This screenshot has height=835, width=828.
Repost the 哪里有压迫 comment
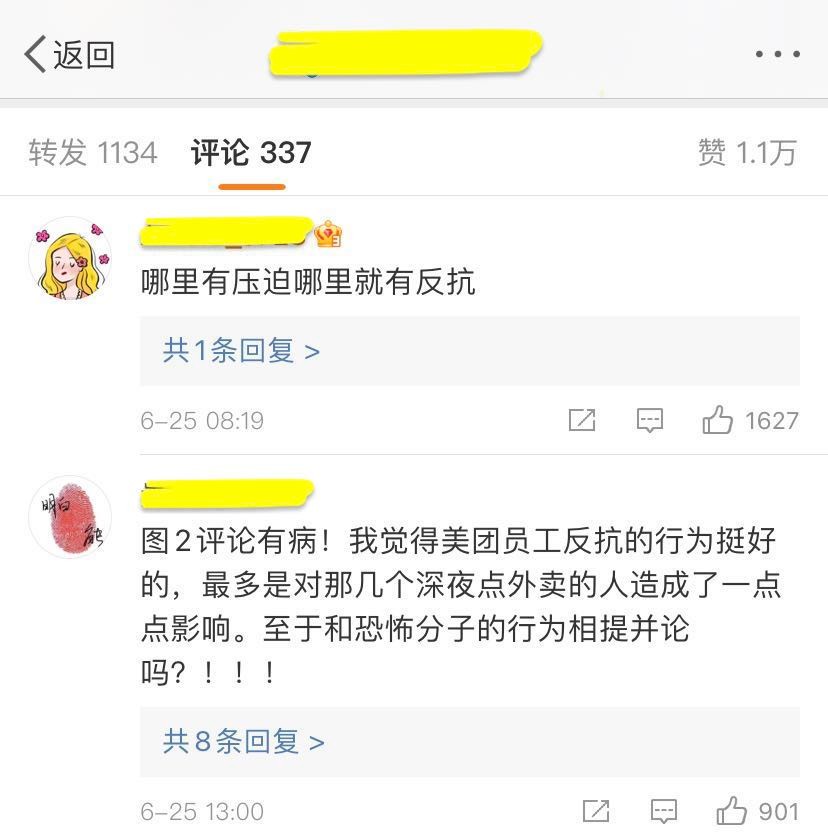pos(582,420)
